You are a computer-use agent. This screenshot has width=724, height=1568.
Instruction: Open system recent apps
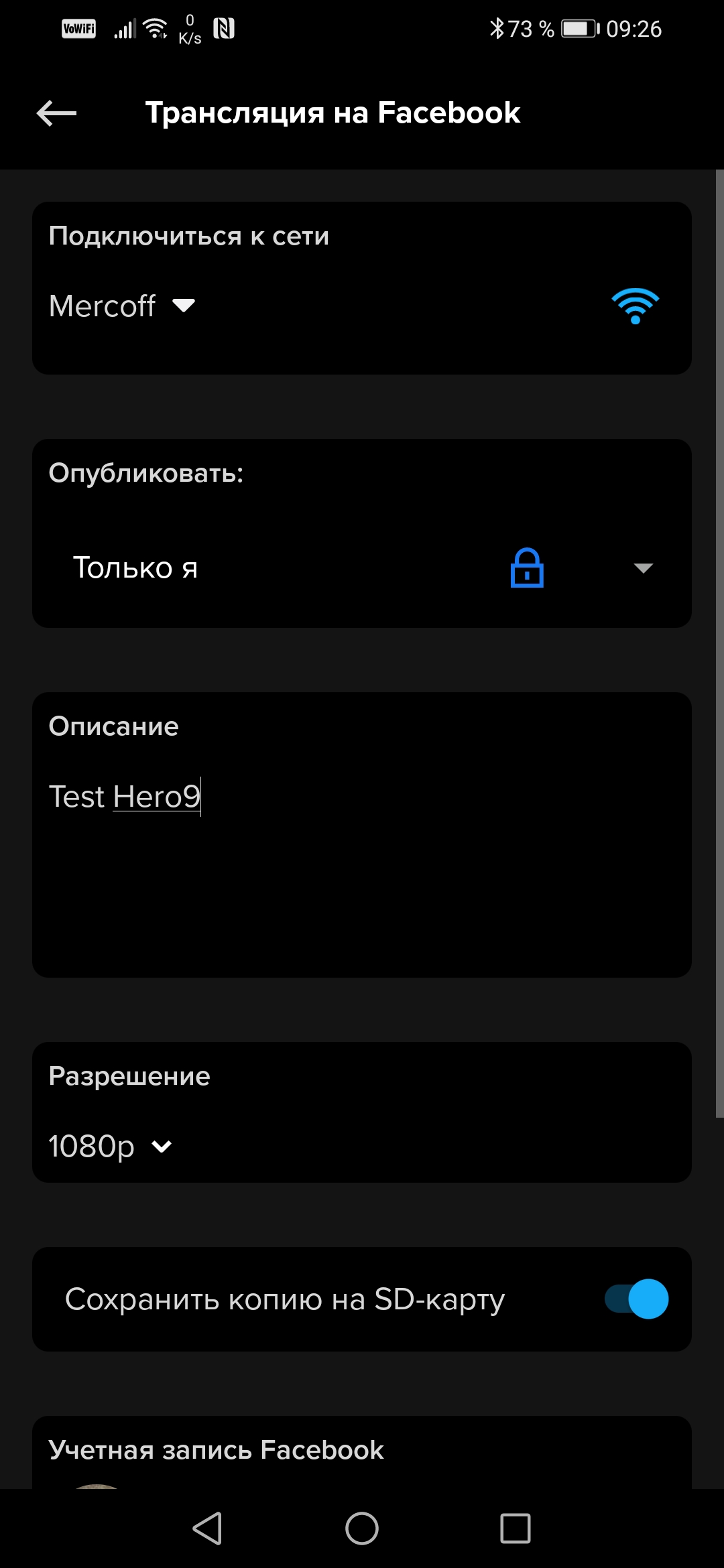515,1528
